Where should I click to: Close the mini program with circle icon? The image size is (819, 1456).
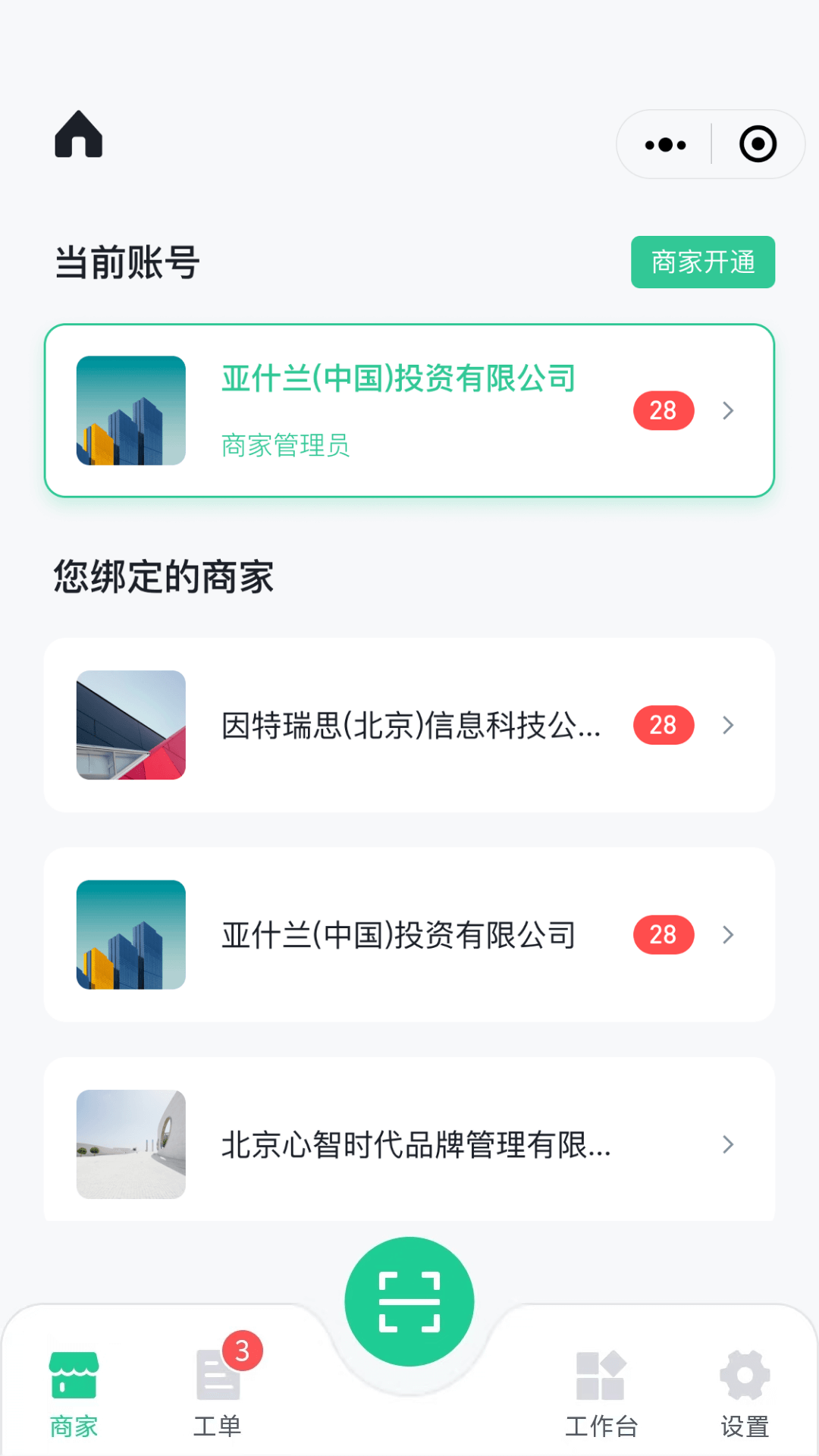tap(758, 145)
